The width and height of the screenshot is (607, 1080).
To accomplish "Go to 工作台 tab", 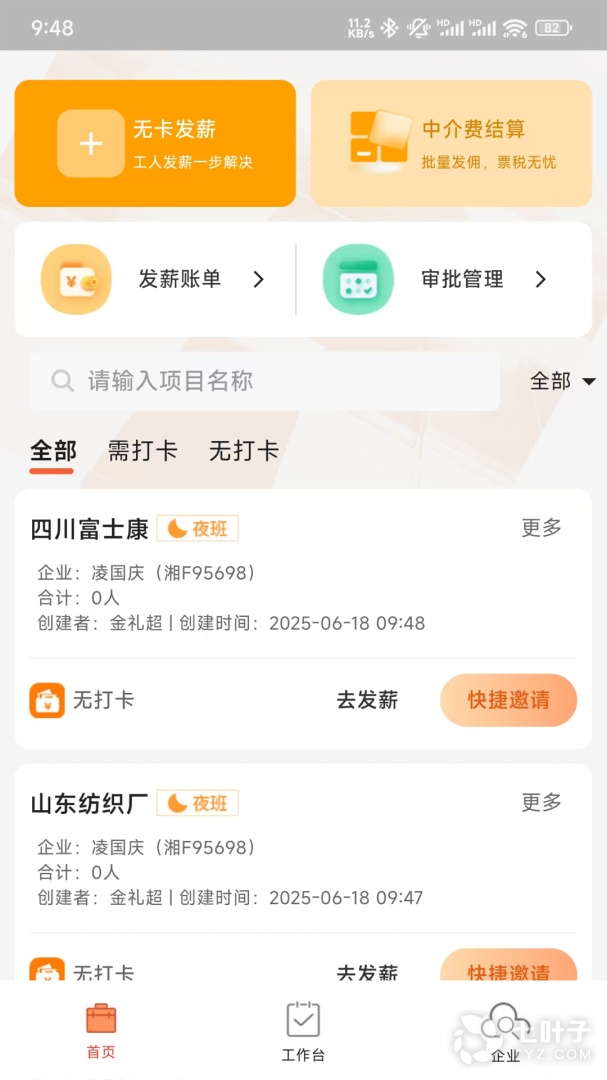I will (x=303, y=1032).
